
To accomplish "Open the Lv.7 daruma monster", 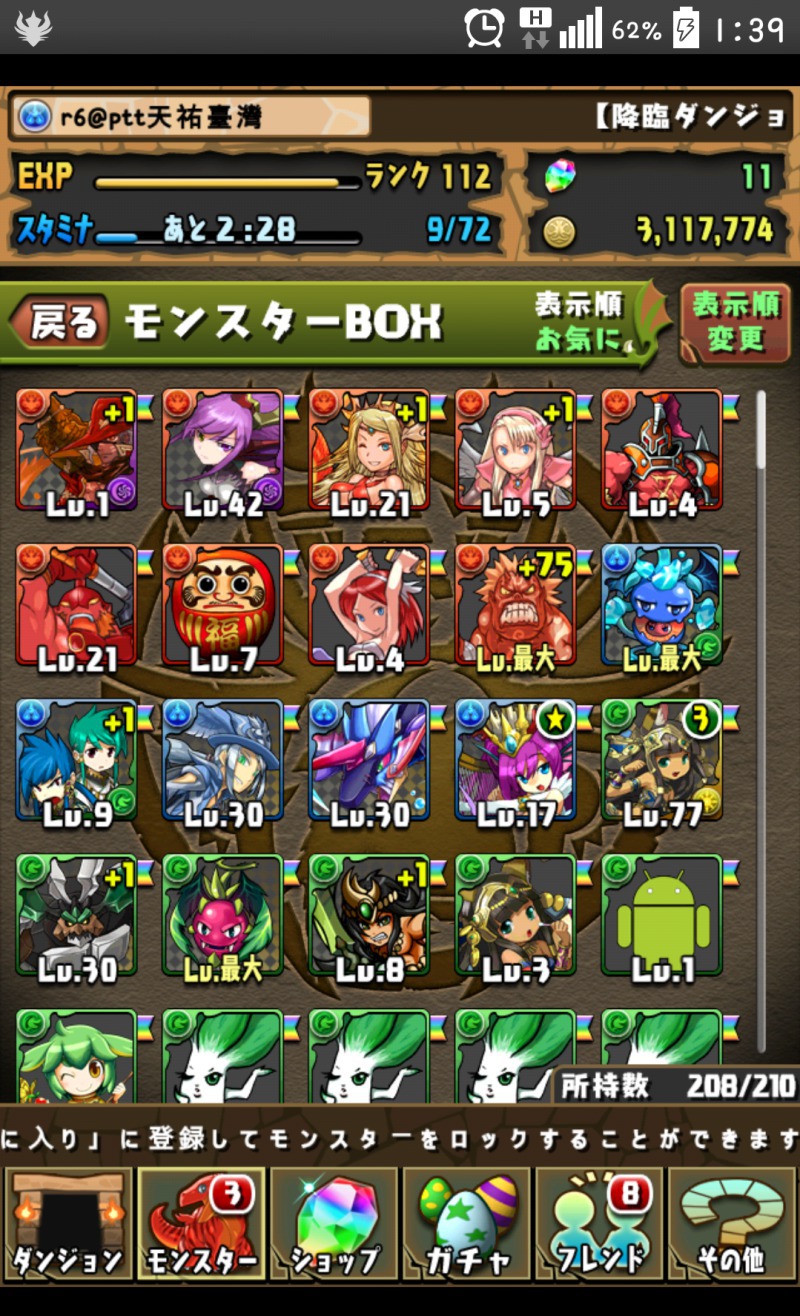I will coord(222,606).
